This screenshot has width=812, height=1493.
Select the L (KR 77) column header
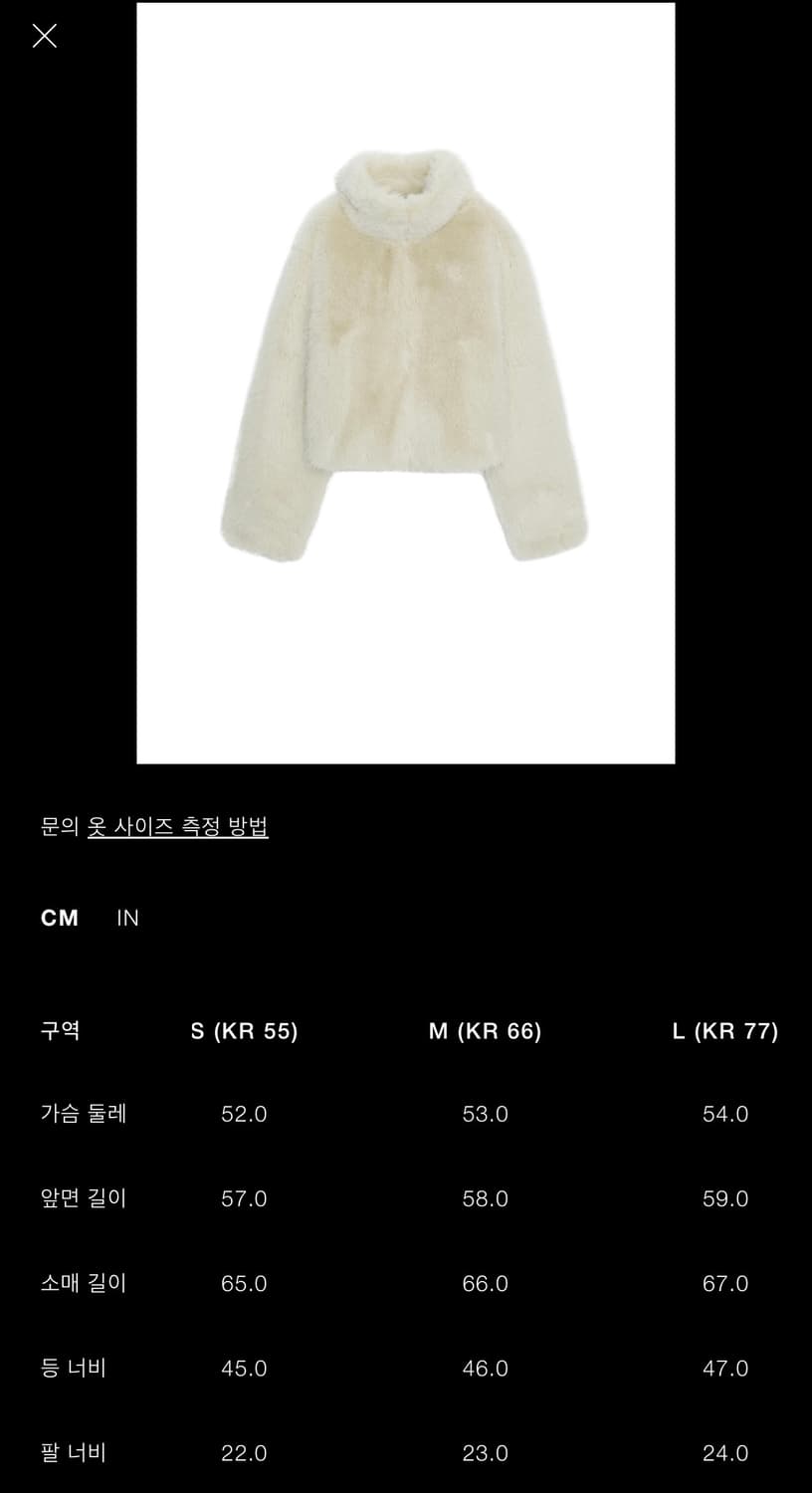725,1032
